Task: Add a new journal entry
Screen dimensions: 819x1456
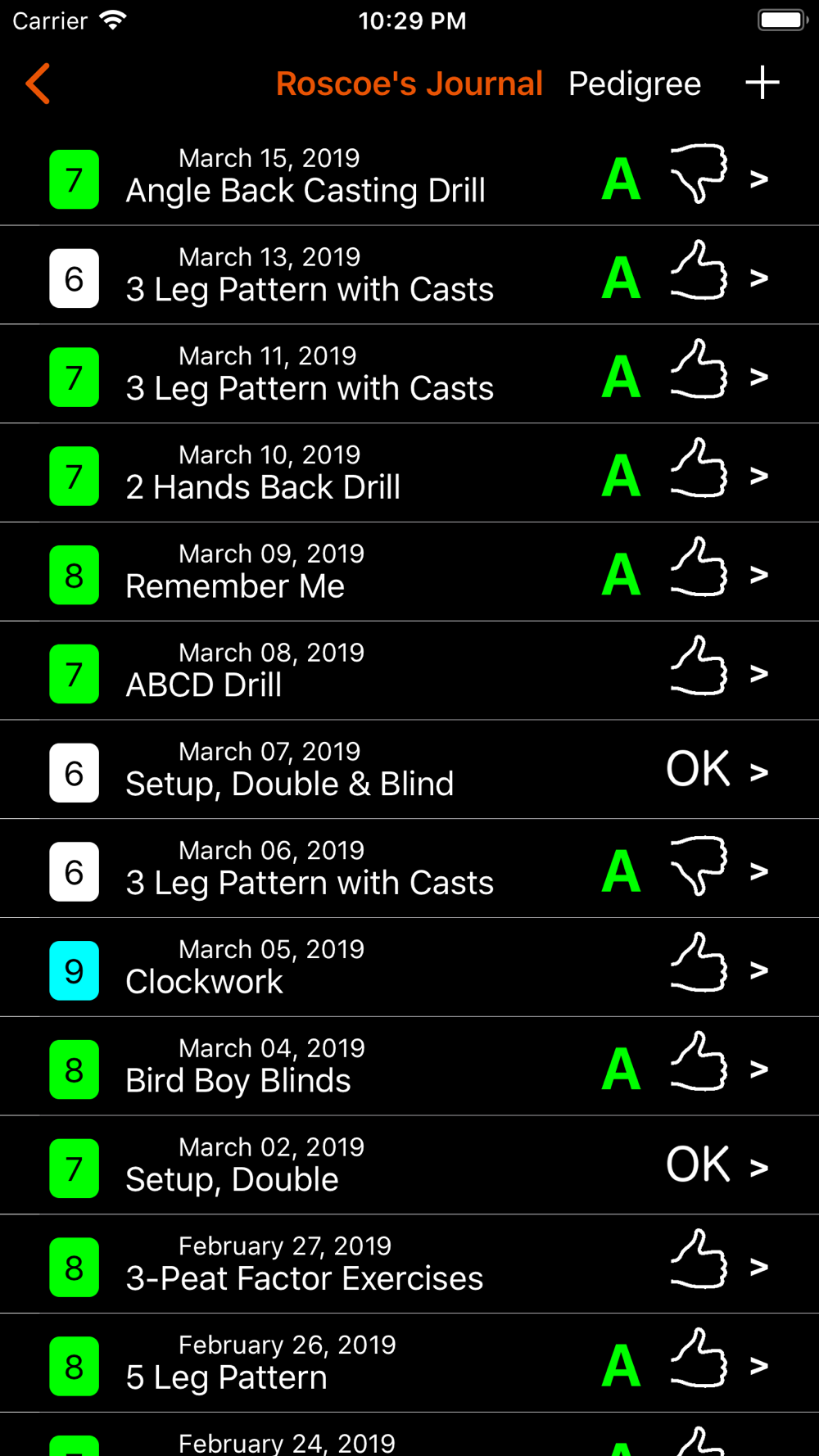Action: pos(762,83)
